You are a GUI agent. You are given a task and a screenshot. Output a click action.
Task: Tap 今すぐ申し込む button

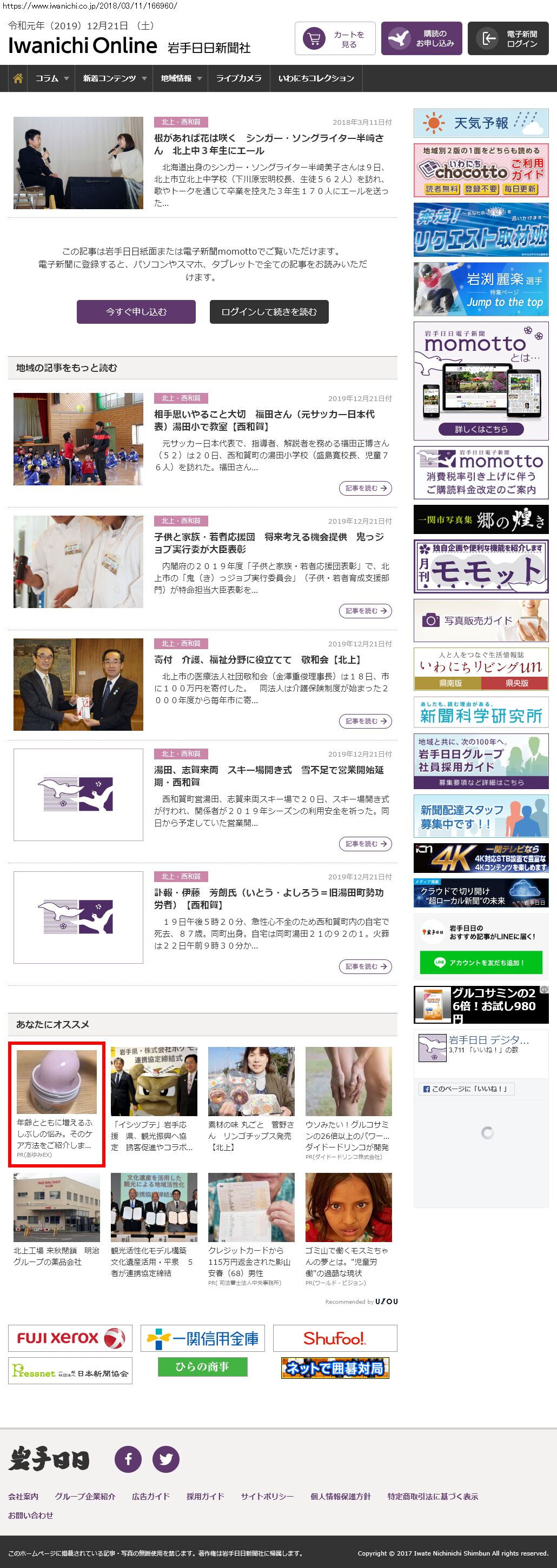click(x=136, y=312)
